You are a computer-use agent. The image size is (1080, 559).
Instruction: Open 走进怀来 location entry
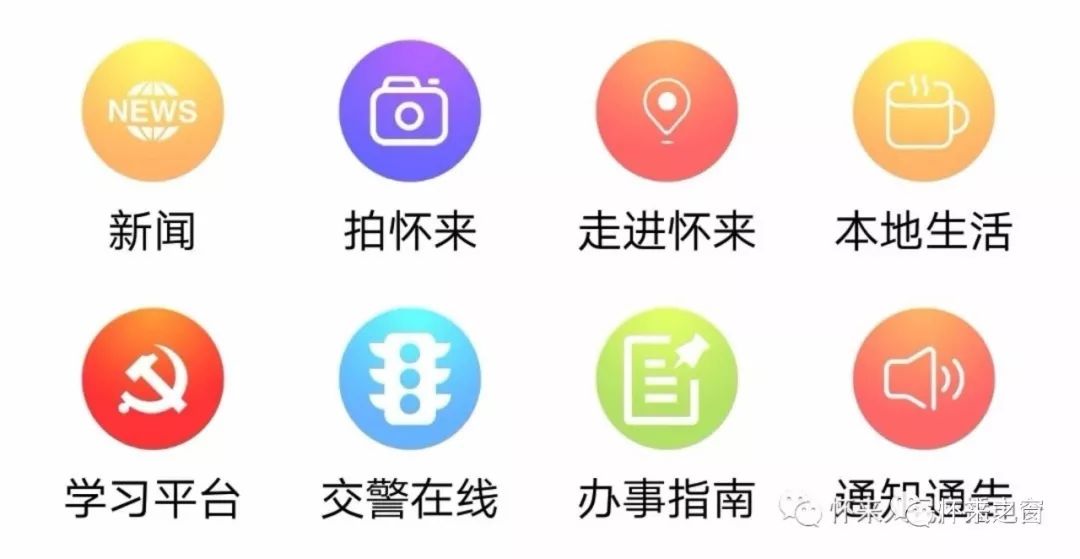tap(666, 111)
